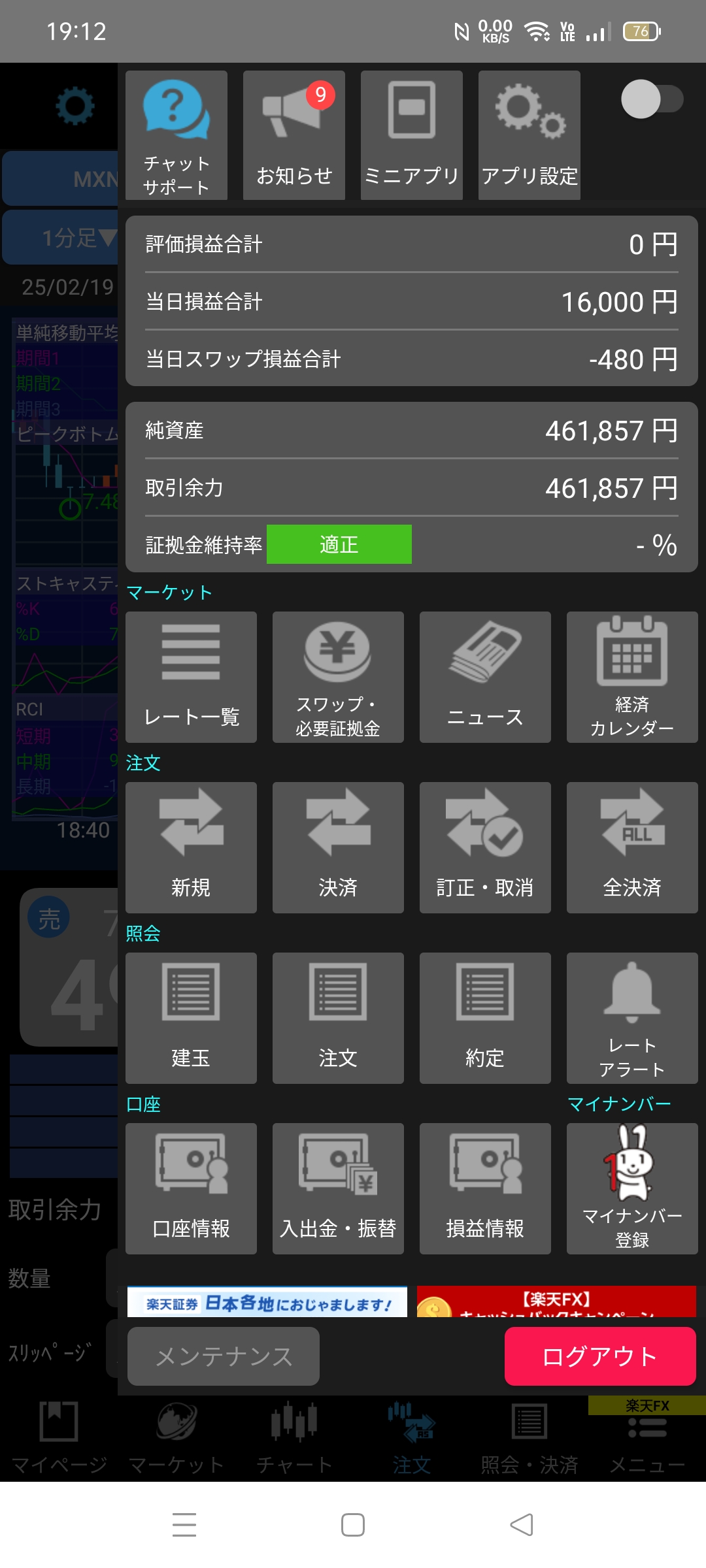Open お知らせ notifications with 9 badge
This screenshot has width=706, height=1568.
click(294, 135)
